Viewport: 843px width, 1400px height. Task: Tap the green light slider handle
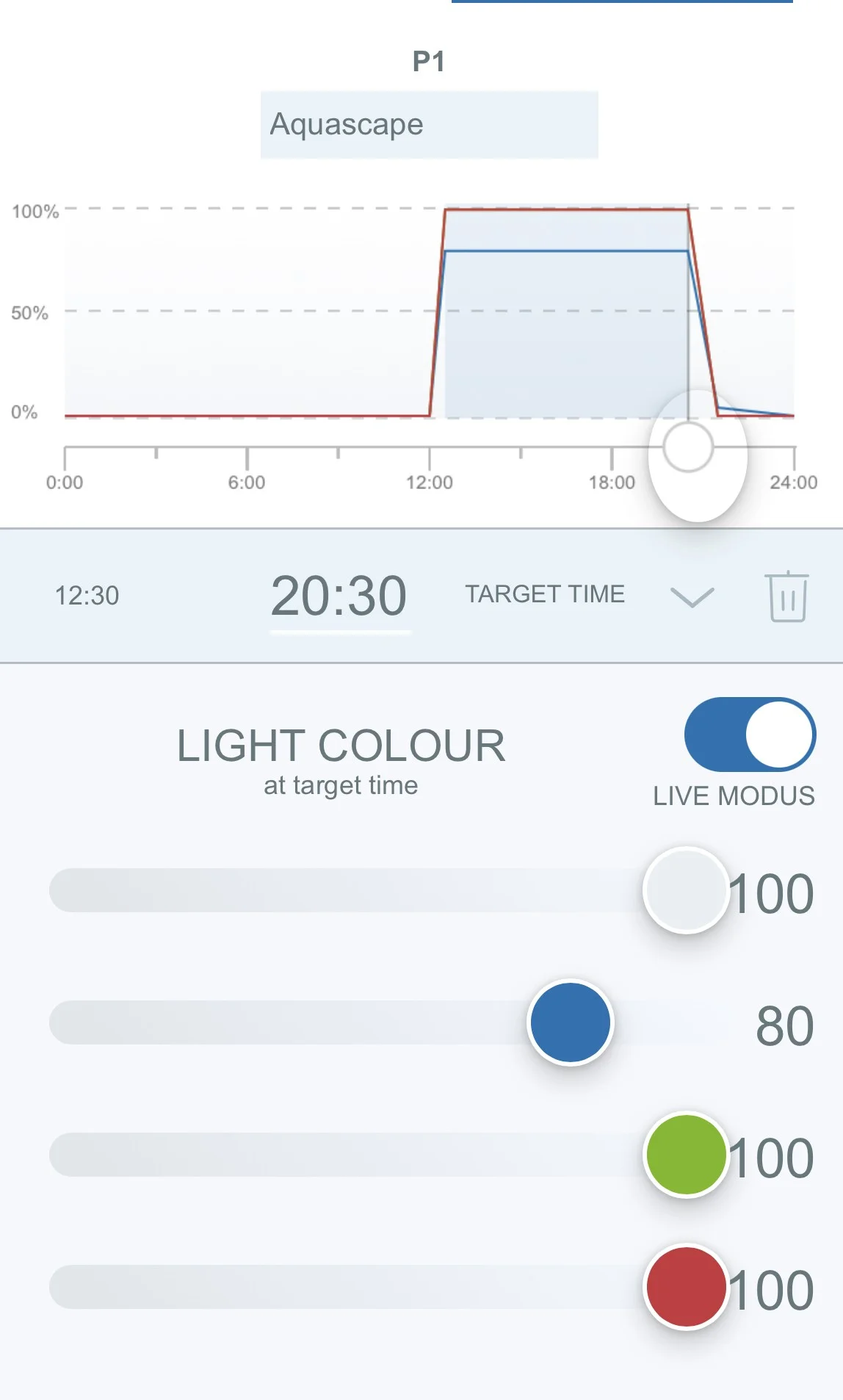click(686, 1155)
